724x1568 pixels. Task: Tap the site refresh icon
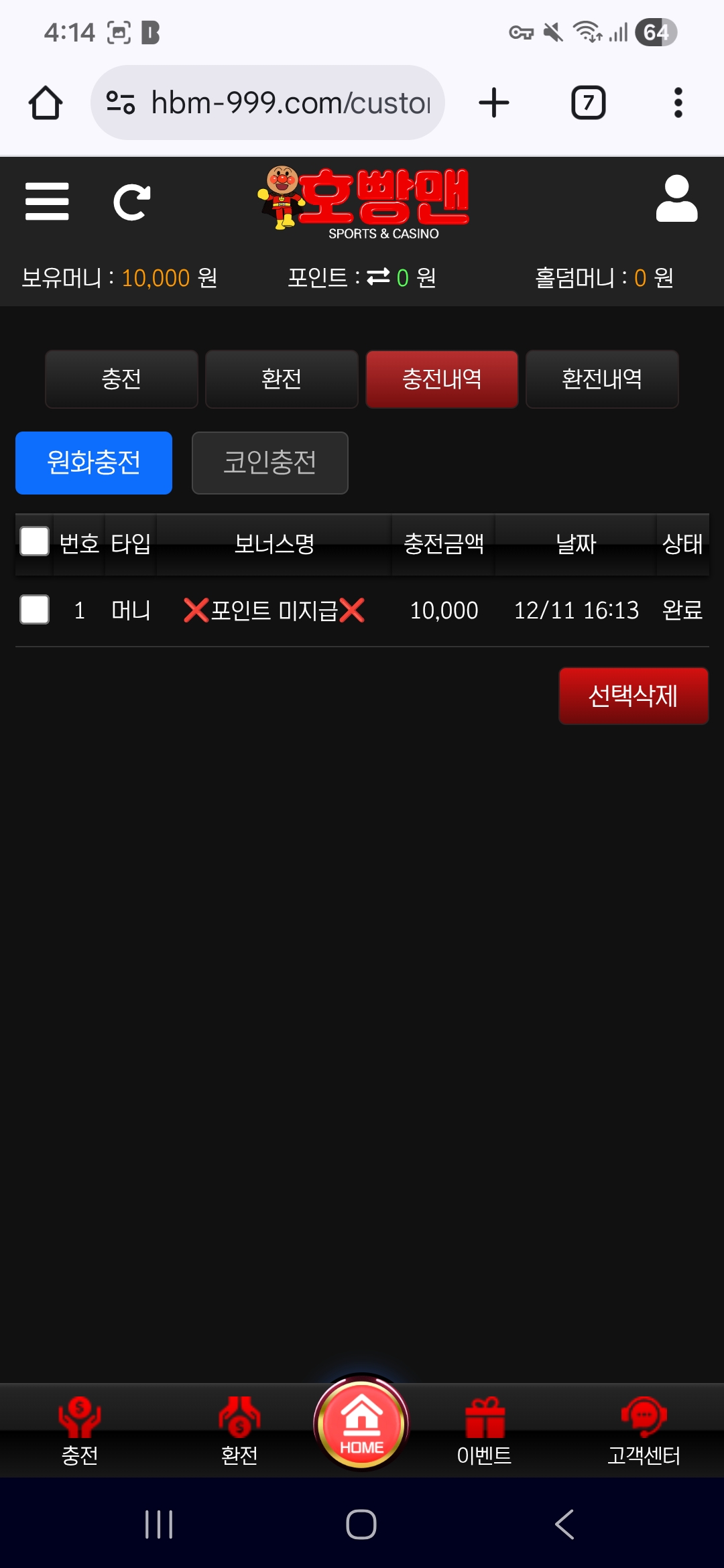coord(131,202)
